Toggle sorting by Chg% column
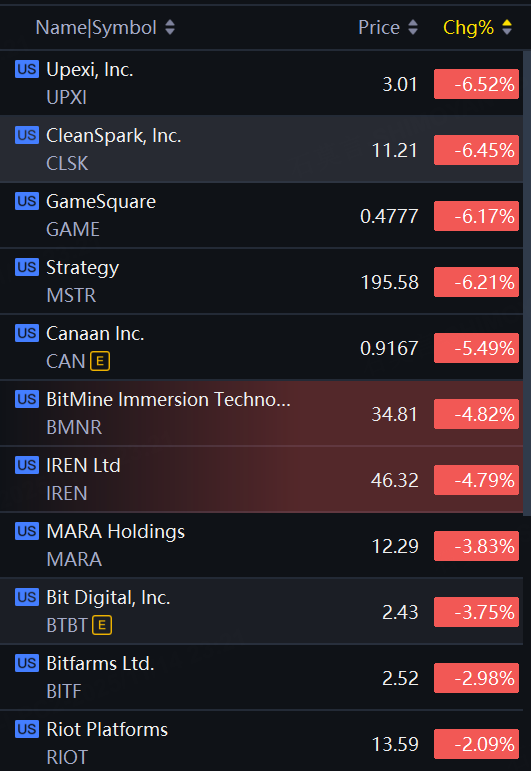Viewport: 531px width, 771px height. pos(477,28)
